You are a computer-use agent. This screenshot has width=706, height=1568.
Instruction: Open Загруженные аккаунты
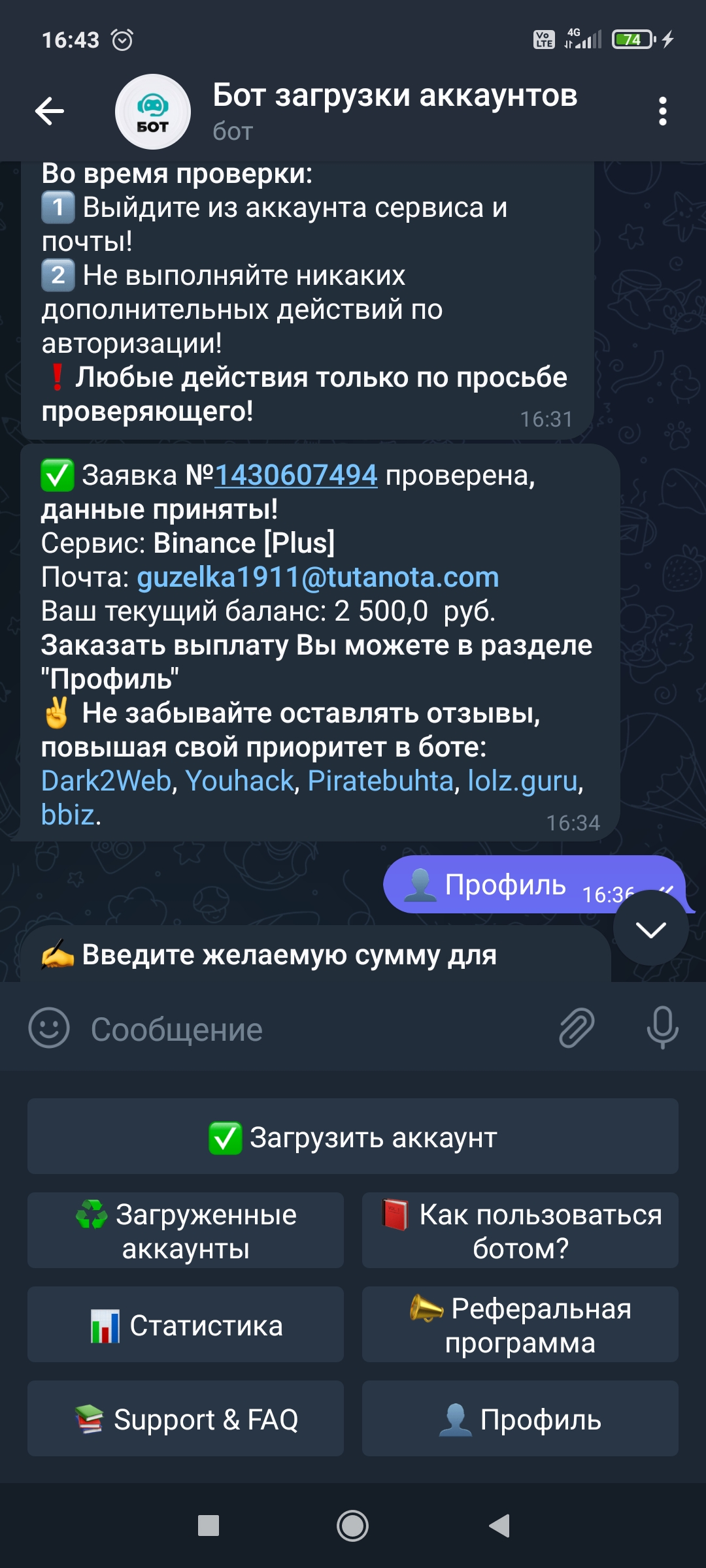click(186, 1230)
